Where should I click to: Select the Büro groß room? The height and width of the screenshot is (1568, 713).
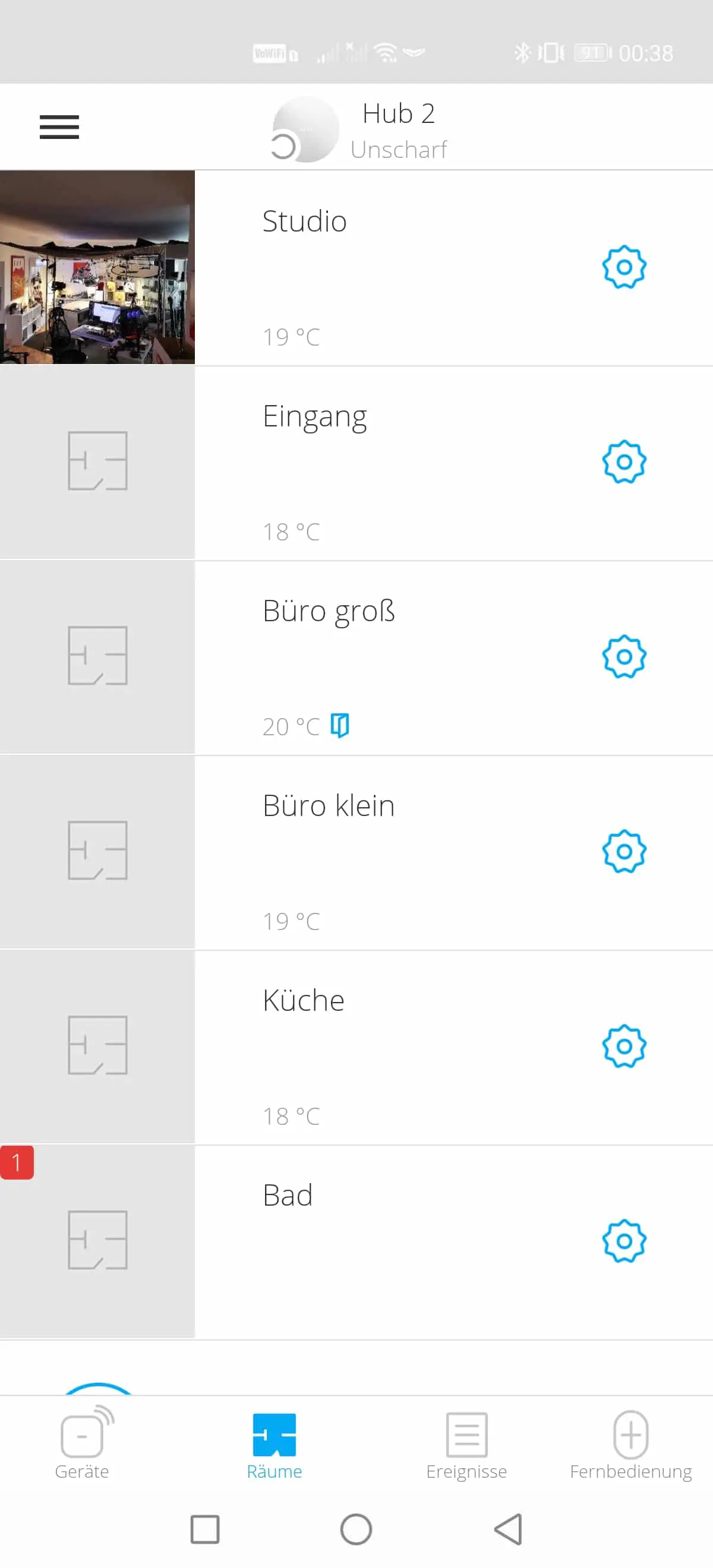point(356,657)
